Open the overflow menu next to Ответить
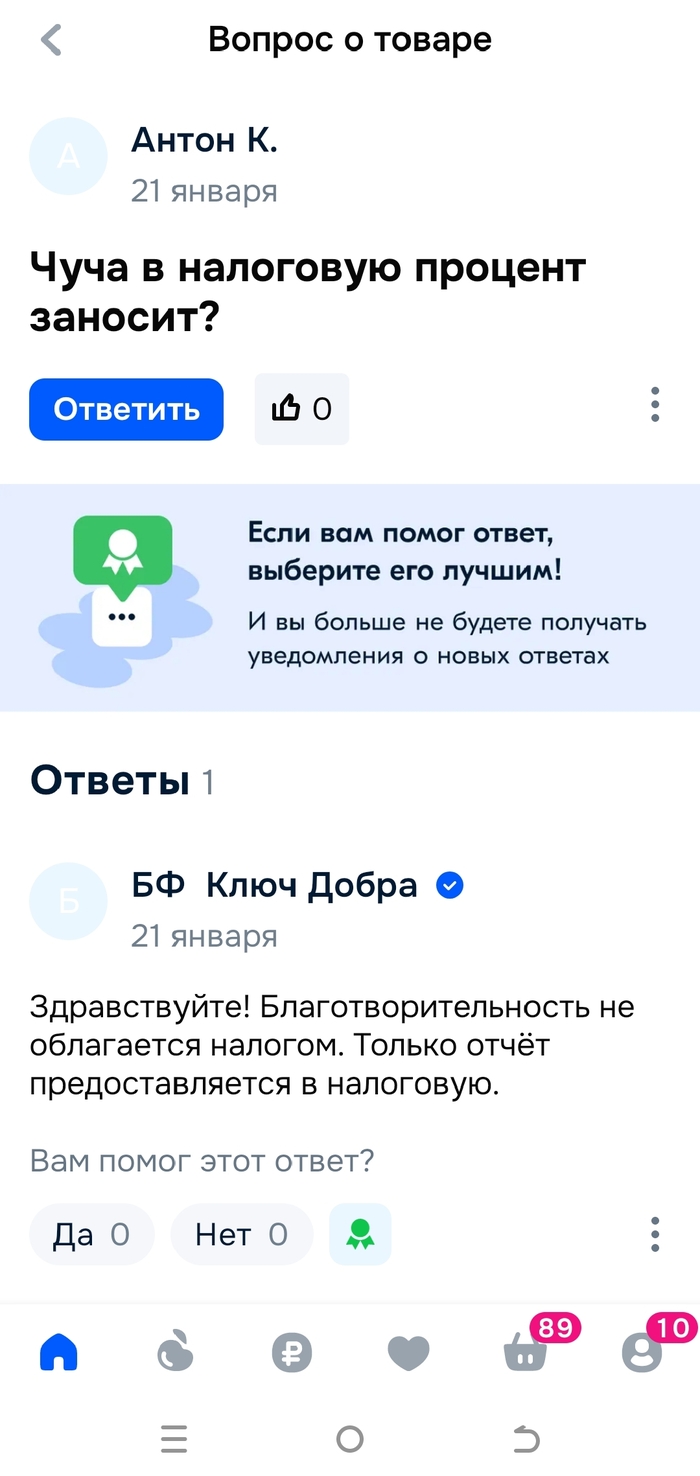The width and height of the screenshot is (700, 1476). (x=655, y=404)
